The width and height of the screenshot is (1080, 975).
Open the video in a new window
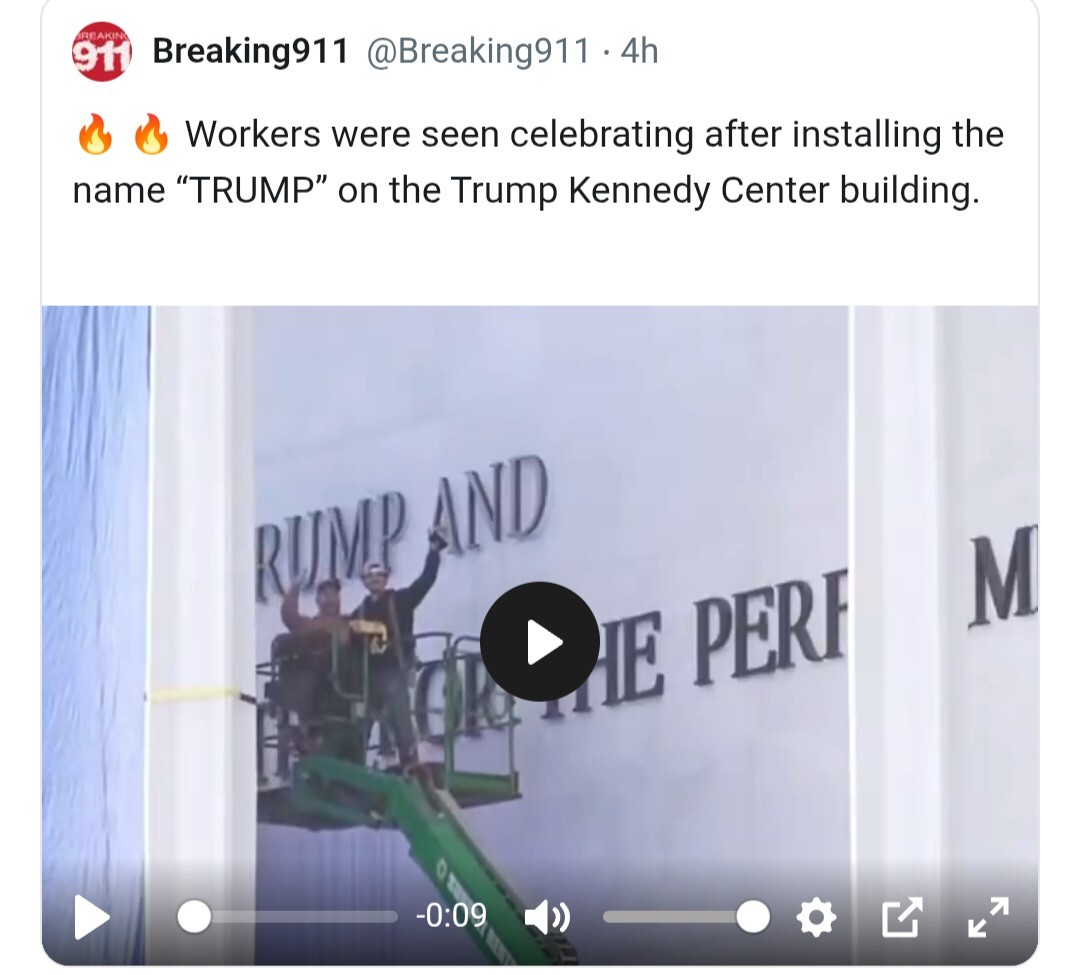coord(900,917)
